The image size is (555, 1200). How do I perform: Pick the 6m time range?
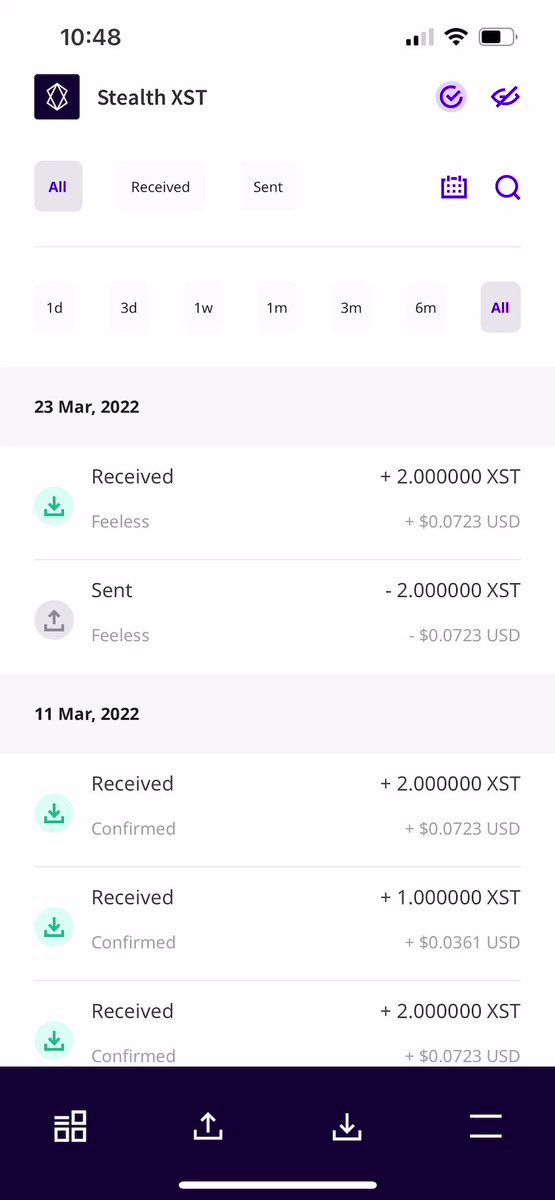[x=426, y=308]
